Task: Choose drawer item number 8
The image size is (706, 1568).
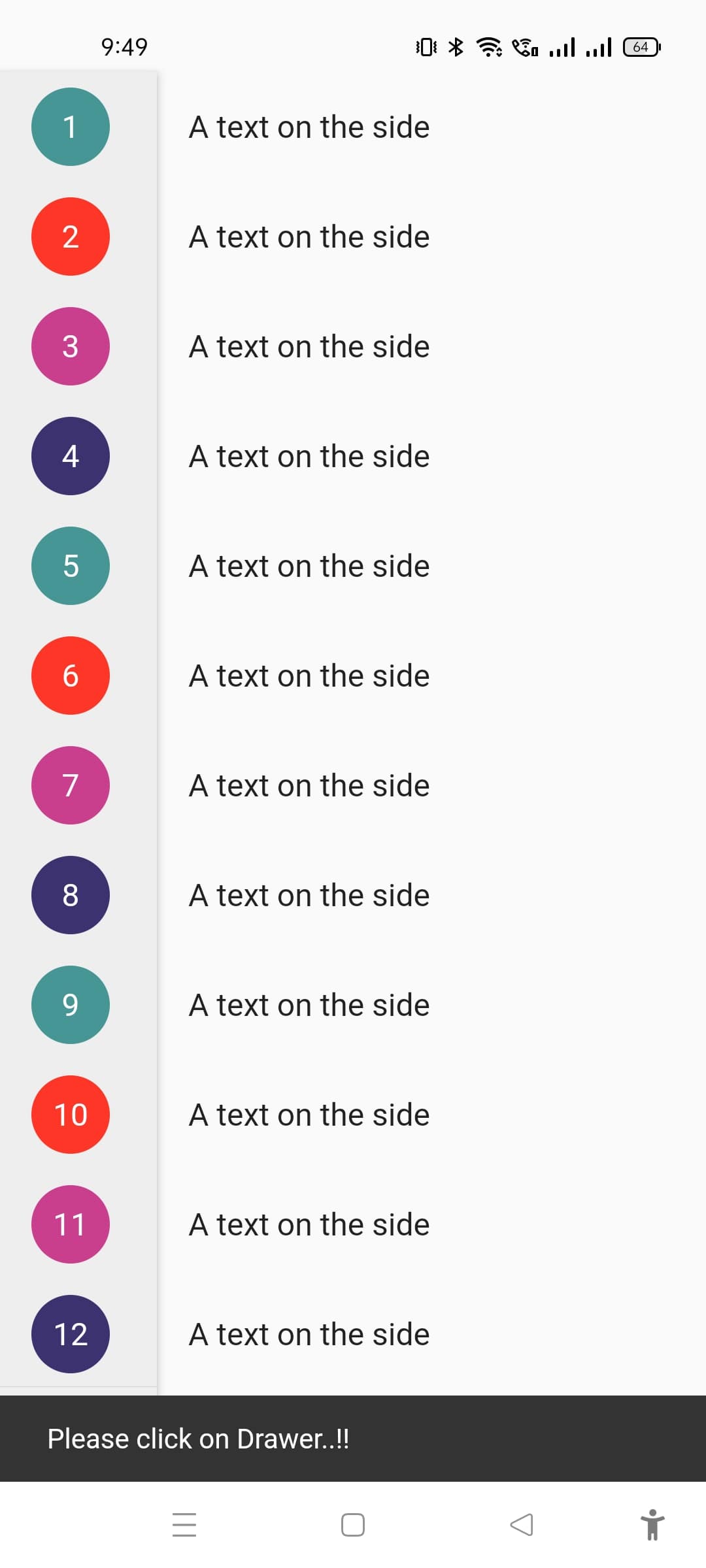Action: click(71, 895)
